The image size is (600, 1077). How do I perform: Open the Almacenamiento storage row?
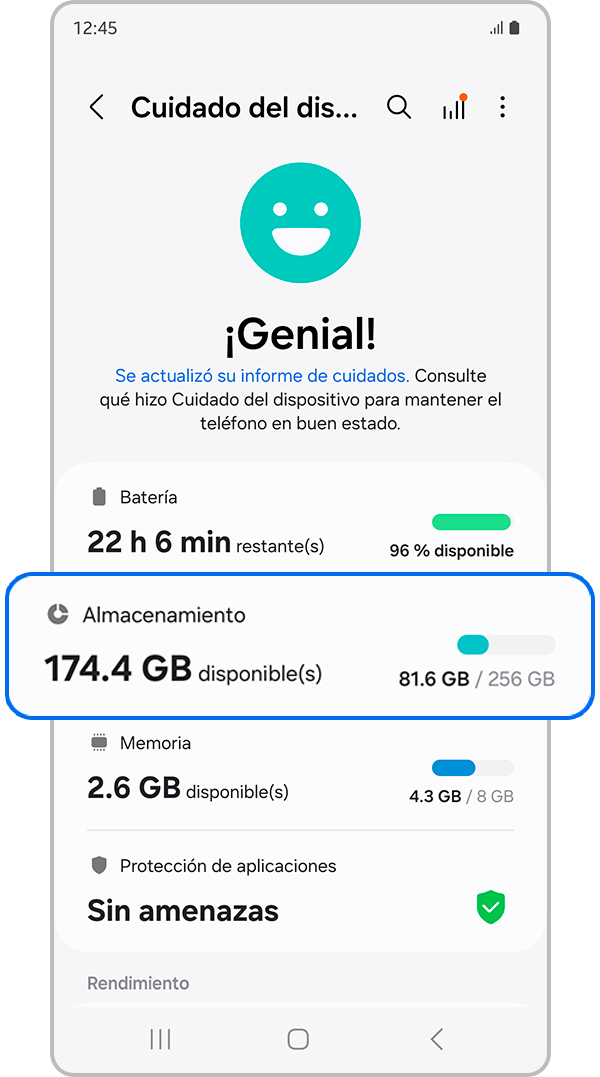point(300,646)
